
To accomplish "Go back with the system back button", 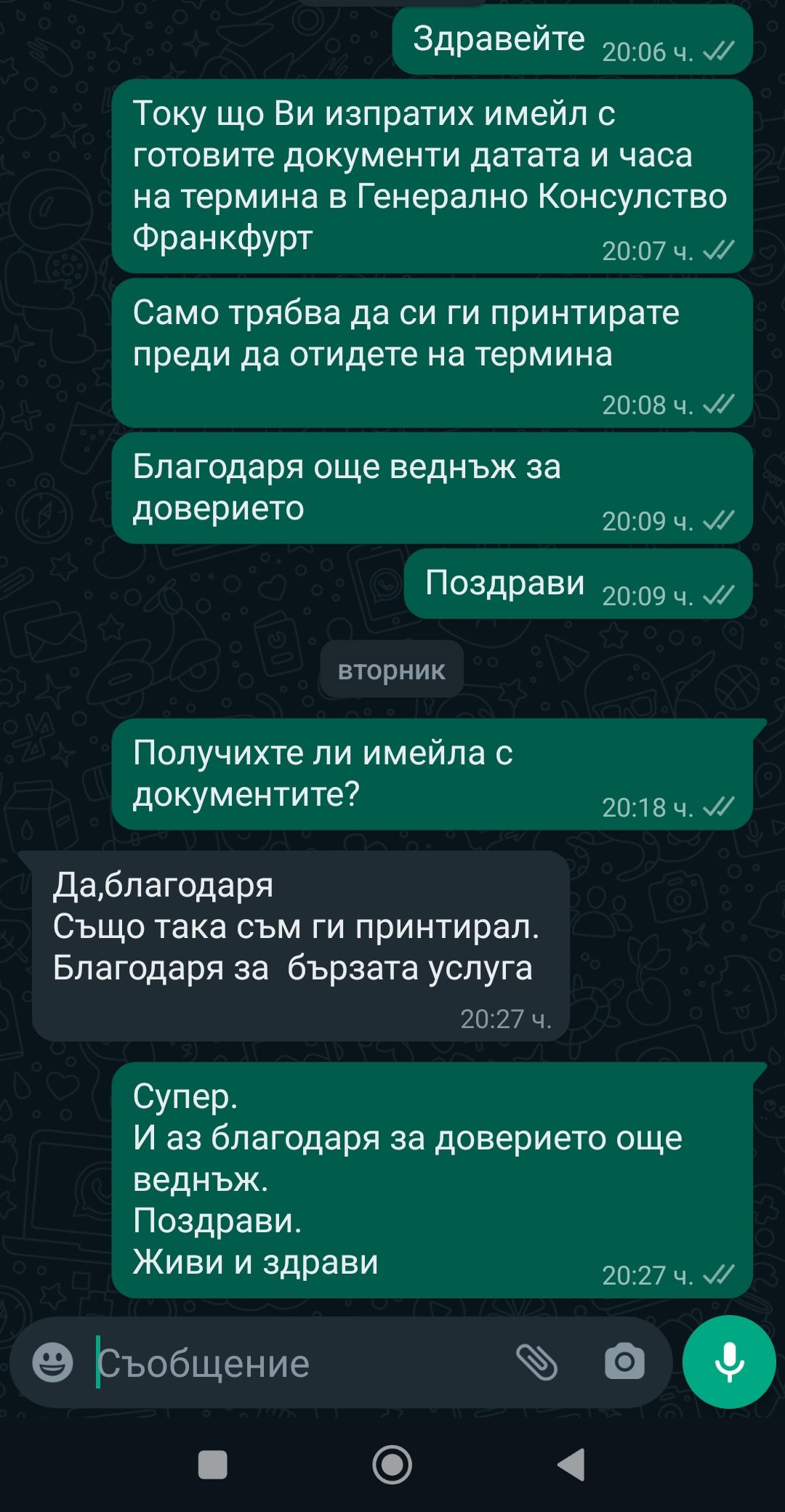I will [571, 1465].
